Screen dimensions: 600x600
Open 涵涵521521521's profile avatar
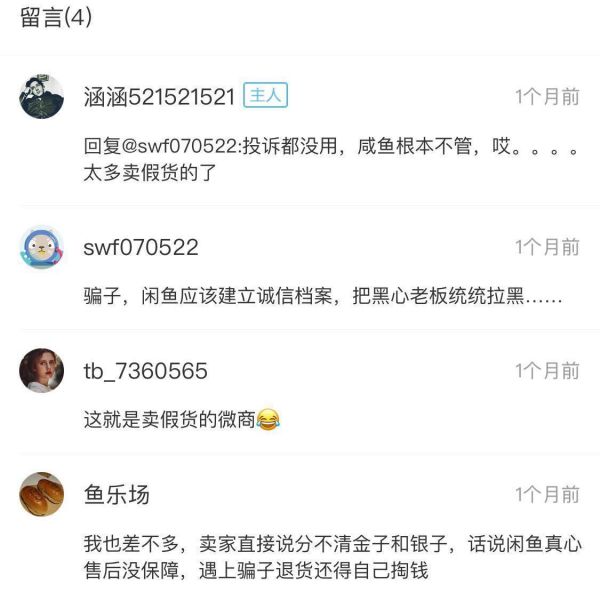coord(42,97)
